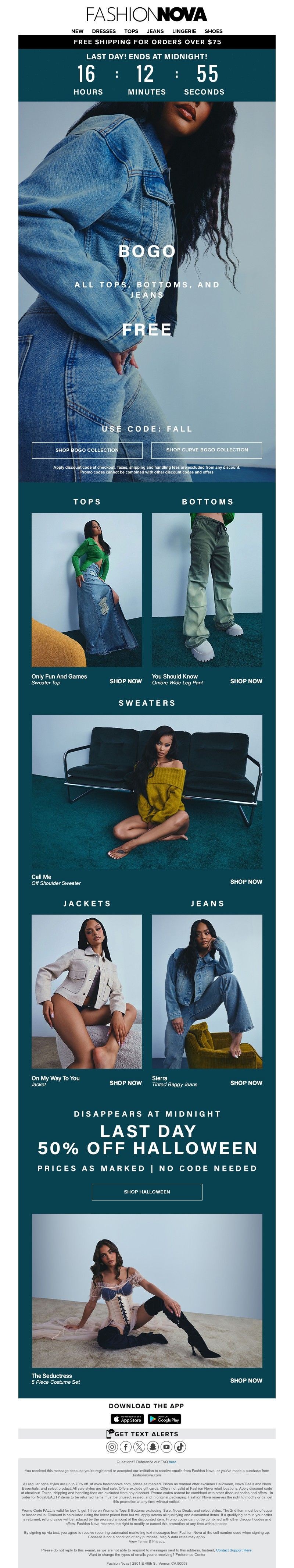Screen dimensions: 294x1568
Task: Get the app on Google Play
Action: click(165, 1419)
